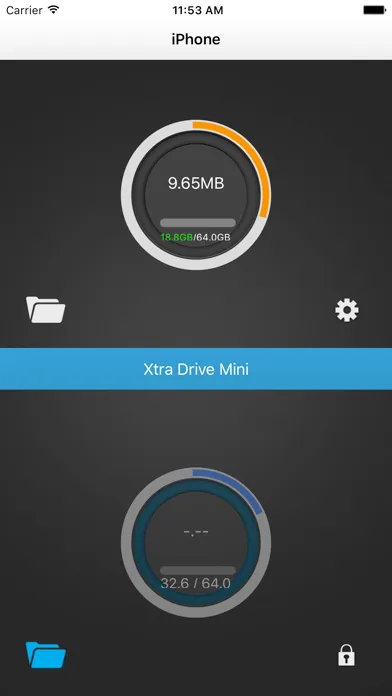This screenshot has height=696, width=392.
Task: Tap the padlock icon
Action: [x=346, y=655]
